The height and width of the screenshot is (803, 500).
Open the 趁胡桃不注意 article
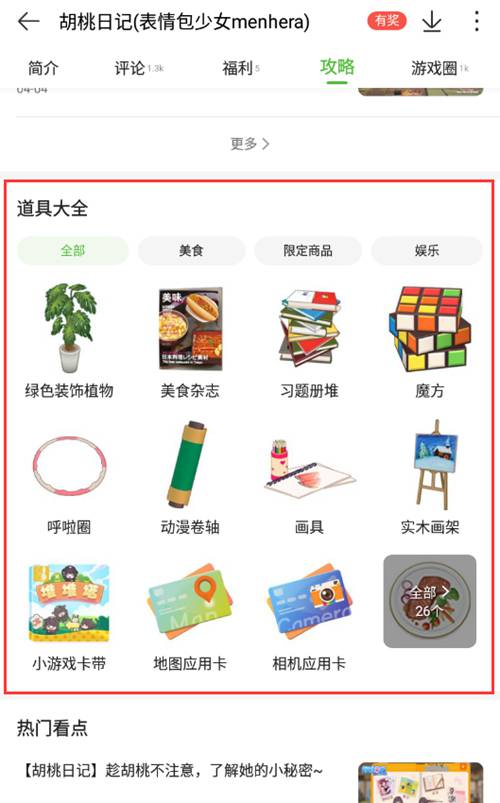coord(173,770)
